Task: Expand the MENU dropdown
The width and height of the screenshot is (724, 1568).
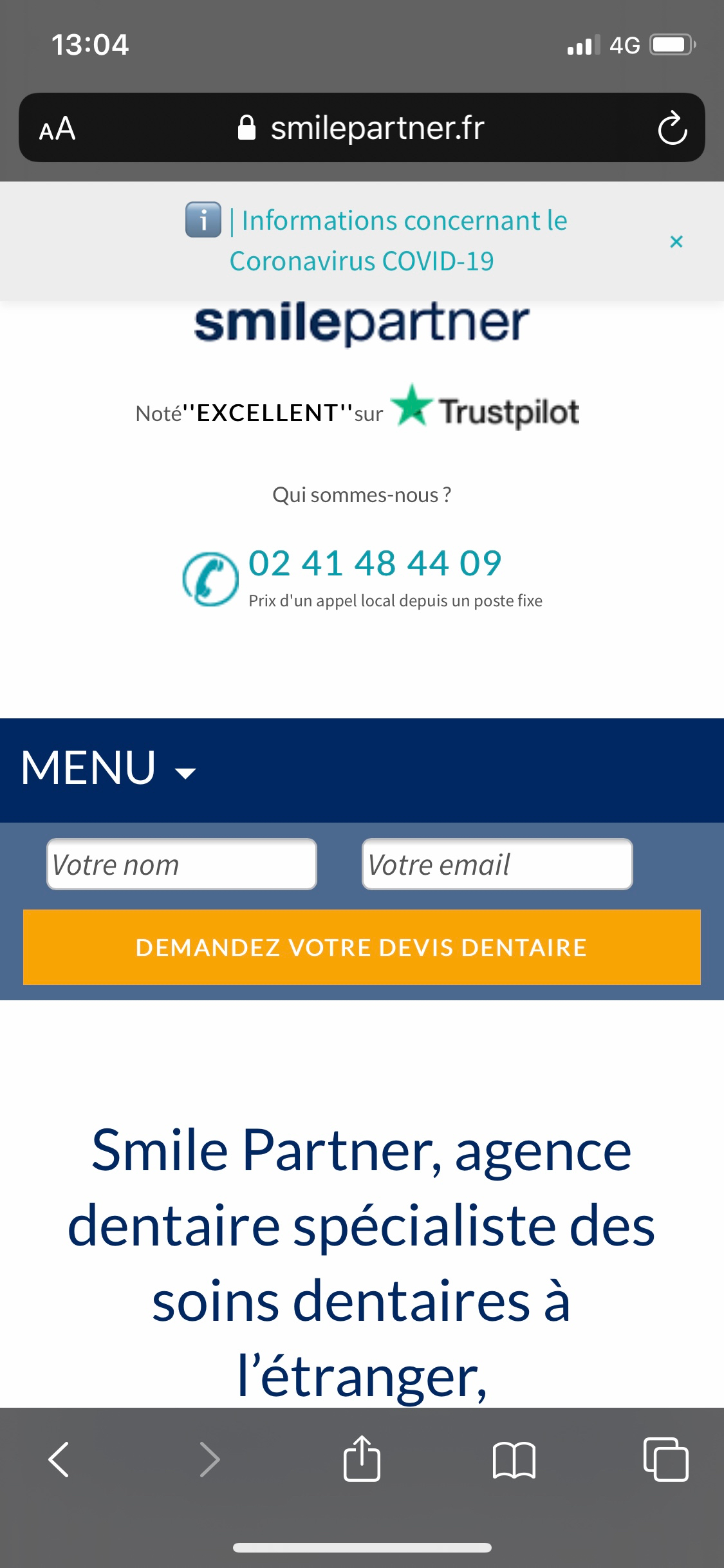Action: tap(108, 769)
